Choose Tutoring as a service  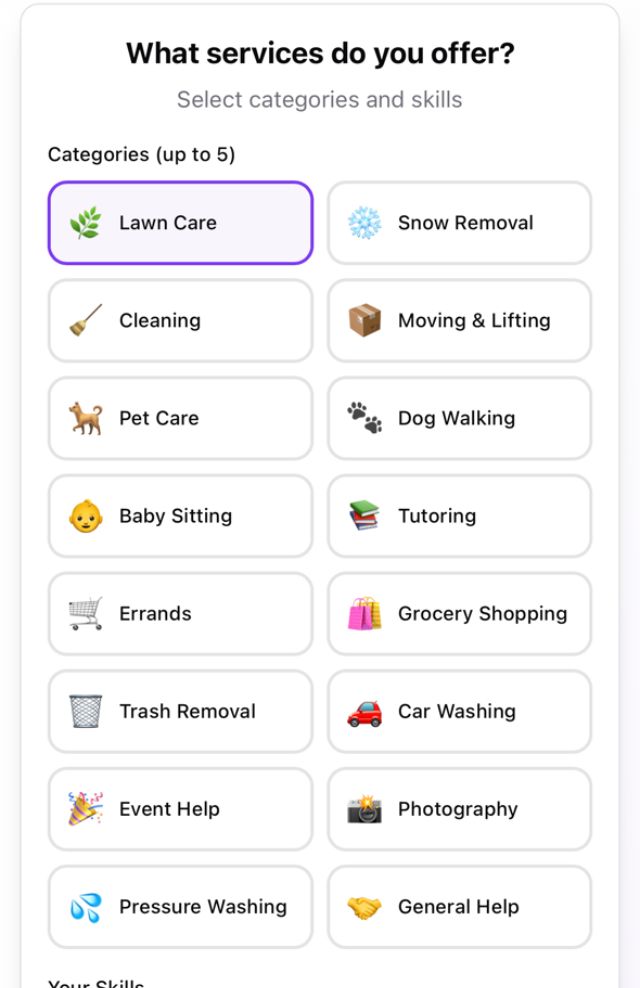pyautogui.click(x=459, y=516)
